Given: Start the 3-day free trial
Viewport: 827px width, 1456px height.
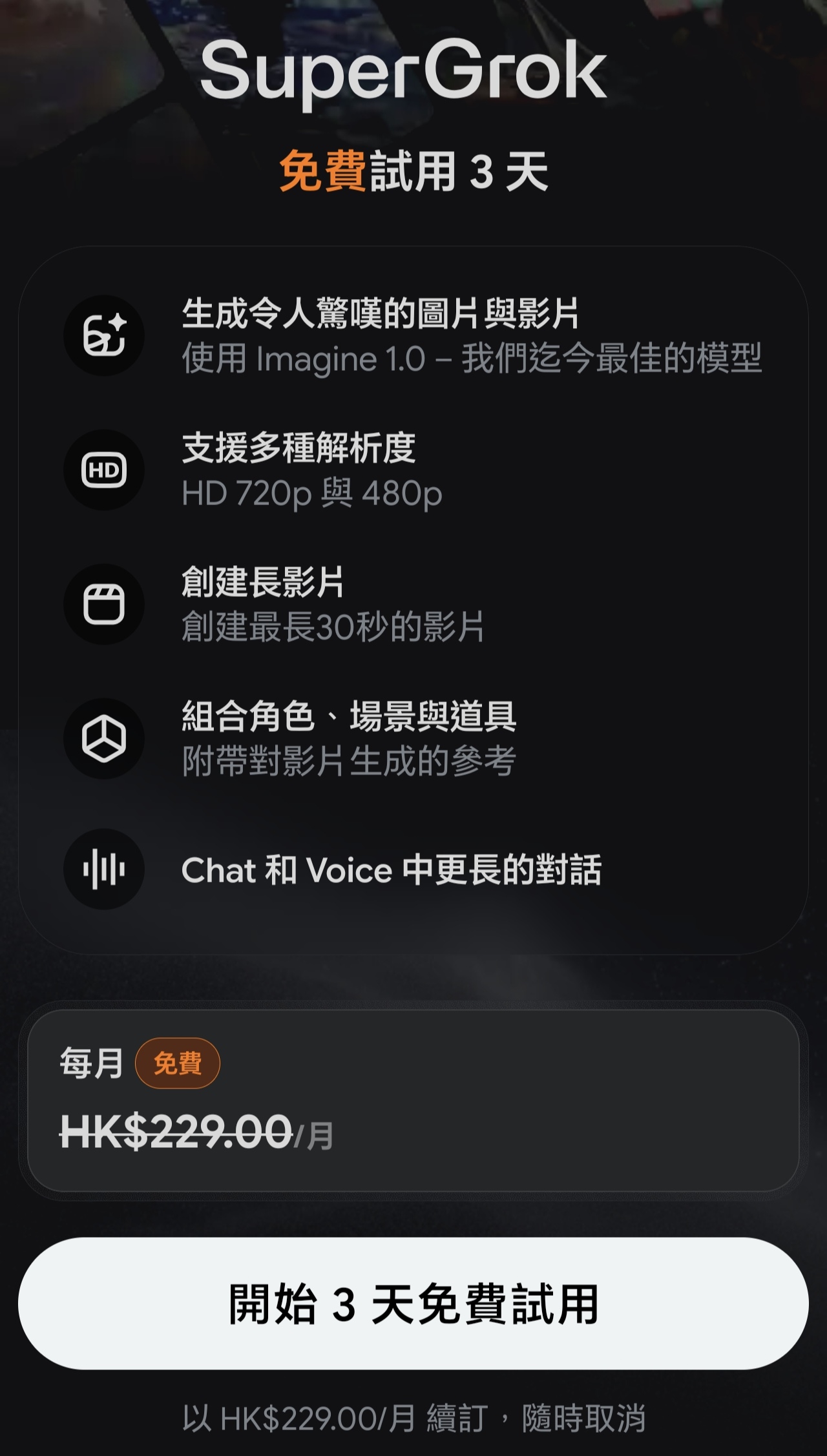Looking at the screenshot, I should point(413,1304).
